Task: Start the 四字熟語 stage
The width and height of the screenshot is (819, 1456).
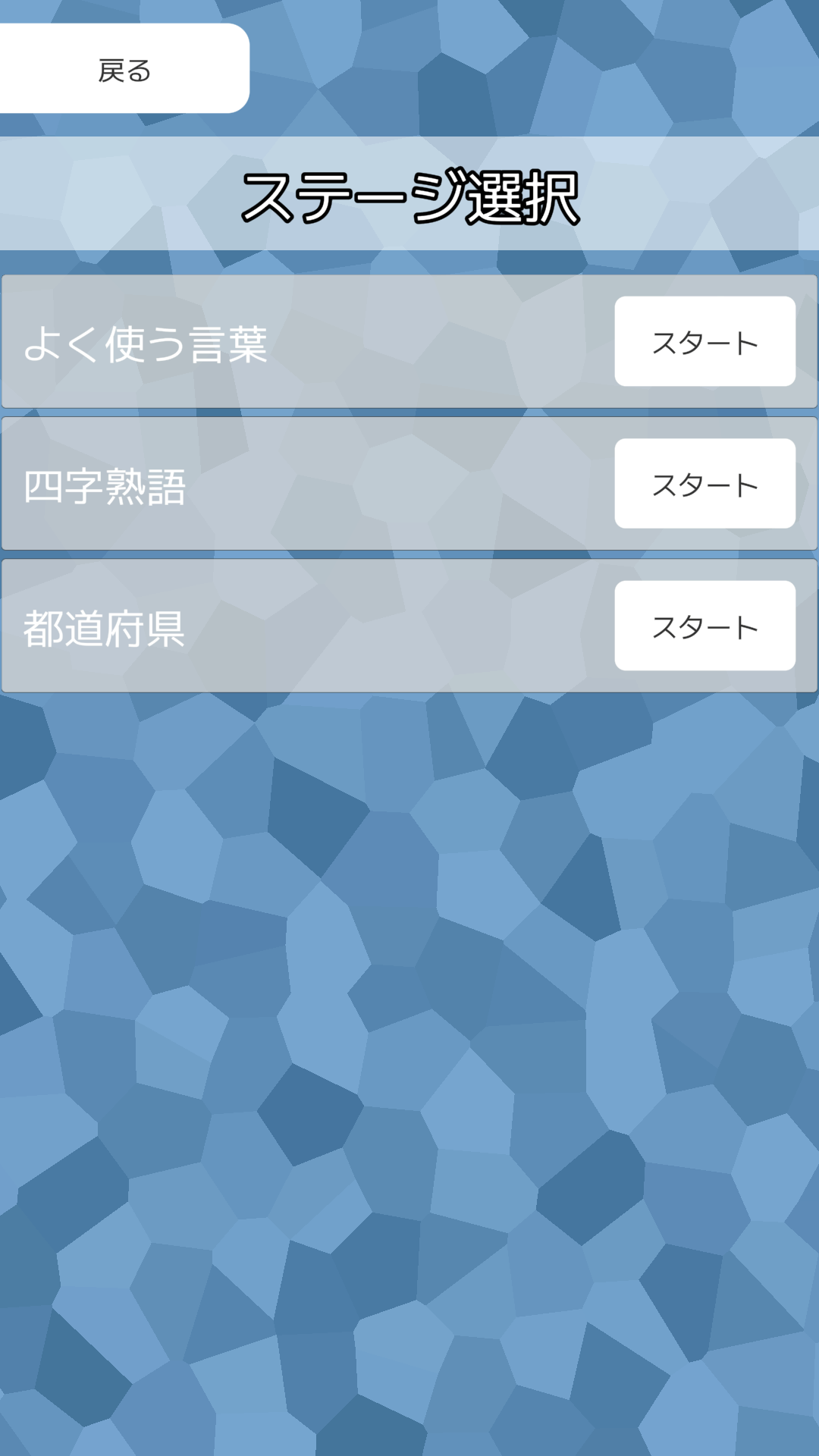Action: click(704, 483)
